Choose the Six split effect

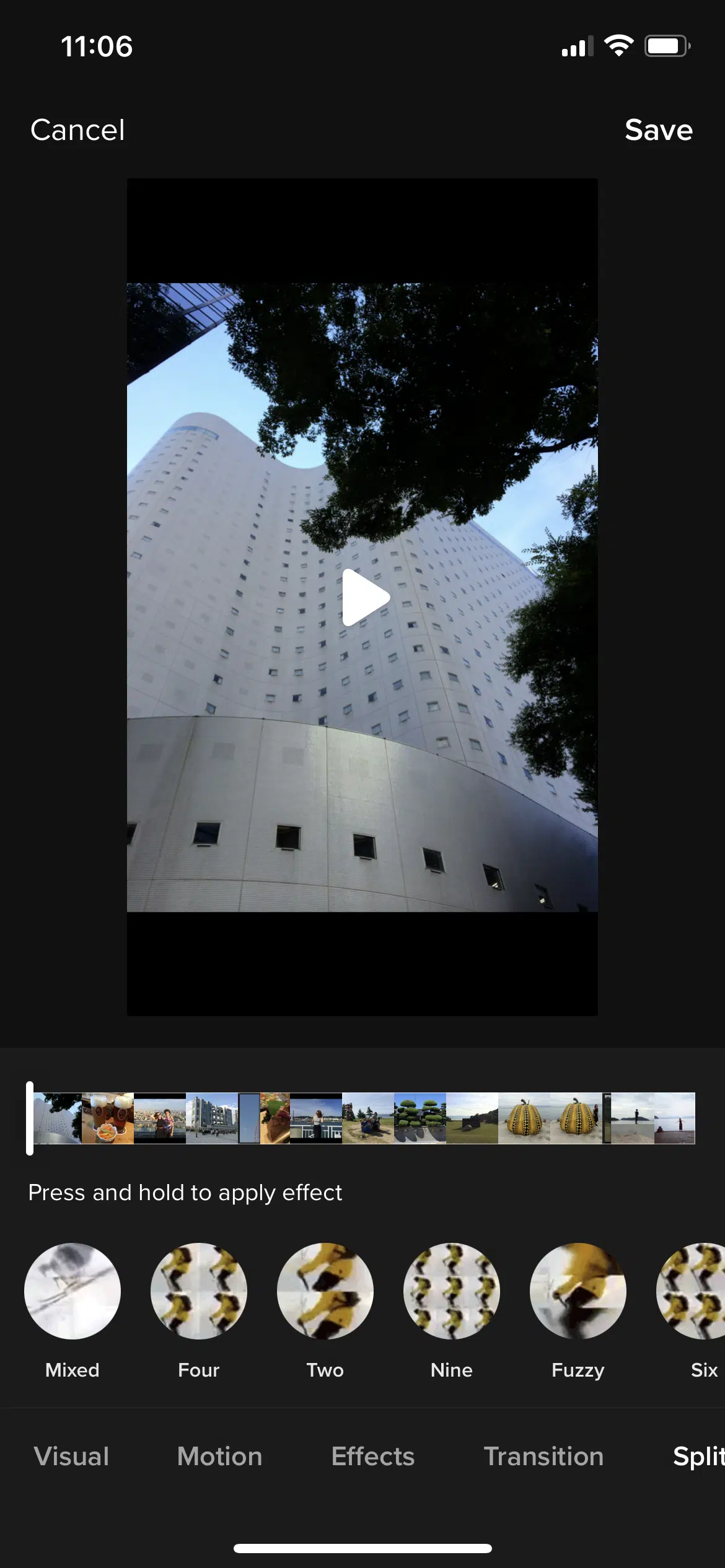pos(694,1291)
